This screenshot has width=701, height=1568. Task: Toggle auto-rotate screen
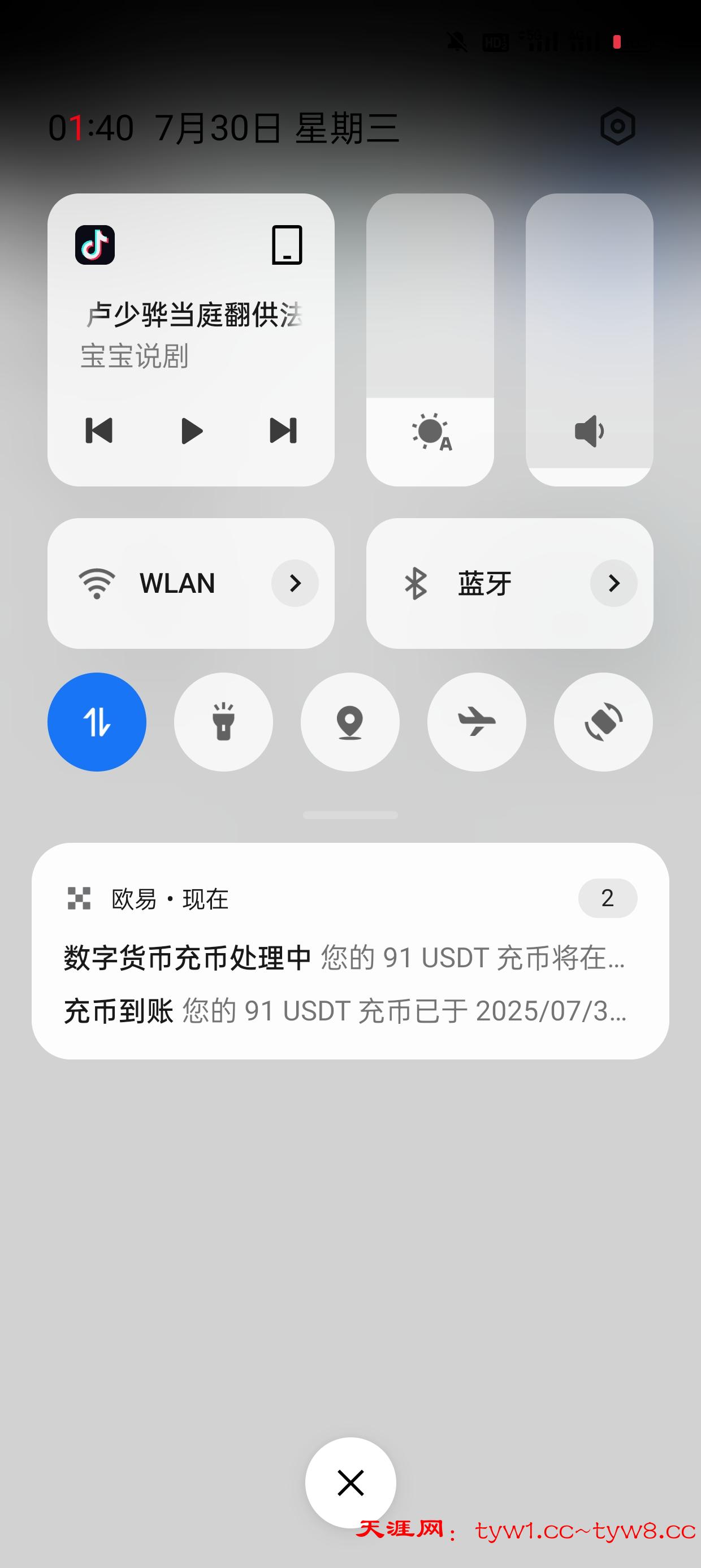pos(603,722)
